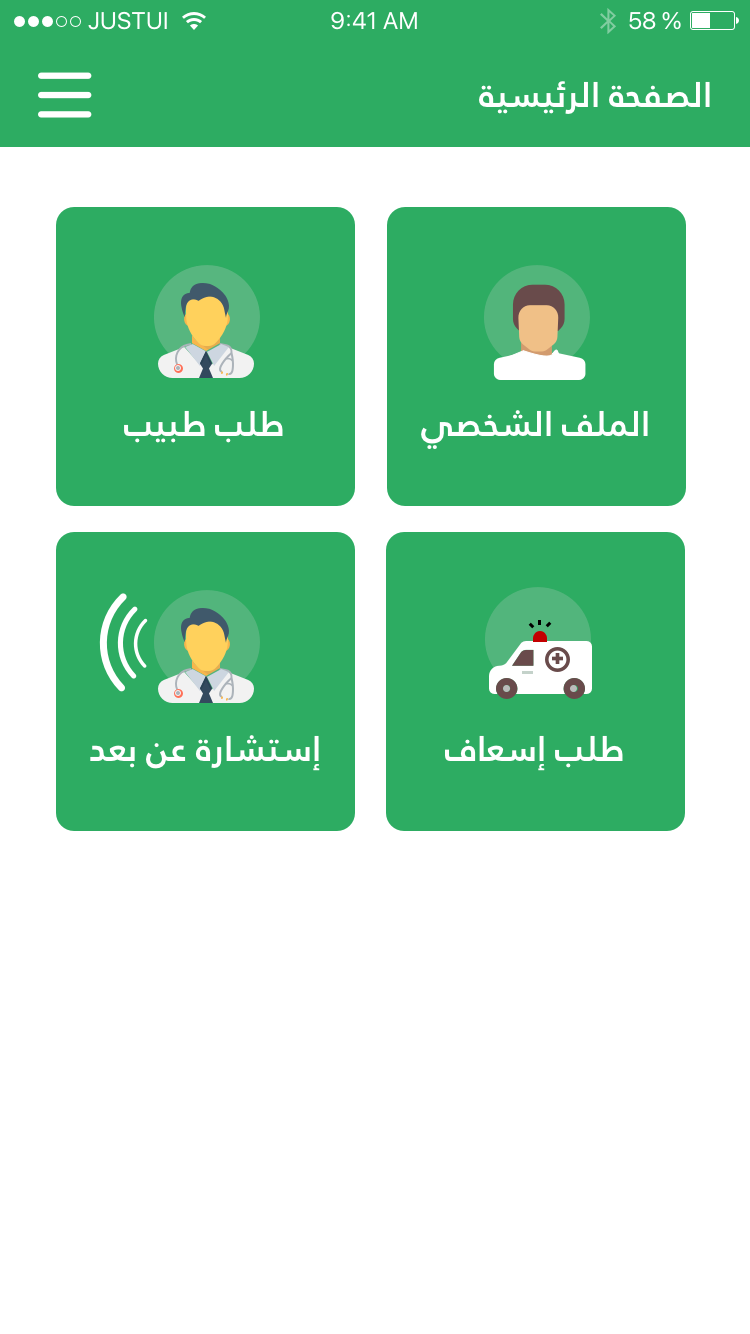Open the الملف الشخصي profile card

coord(536,356)
